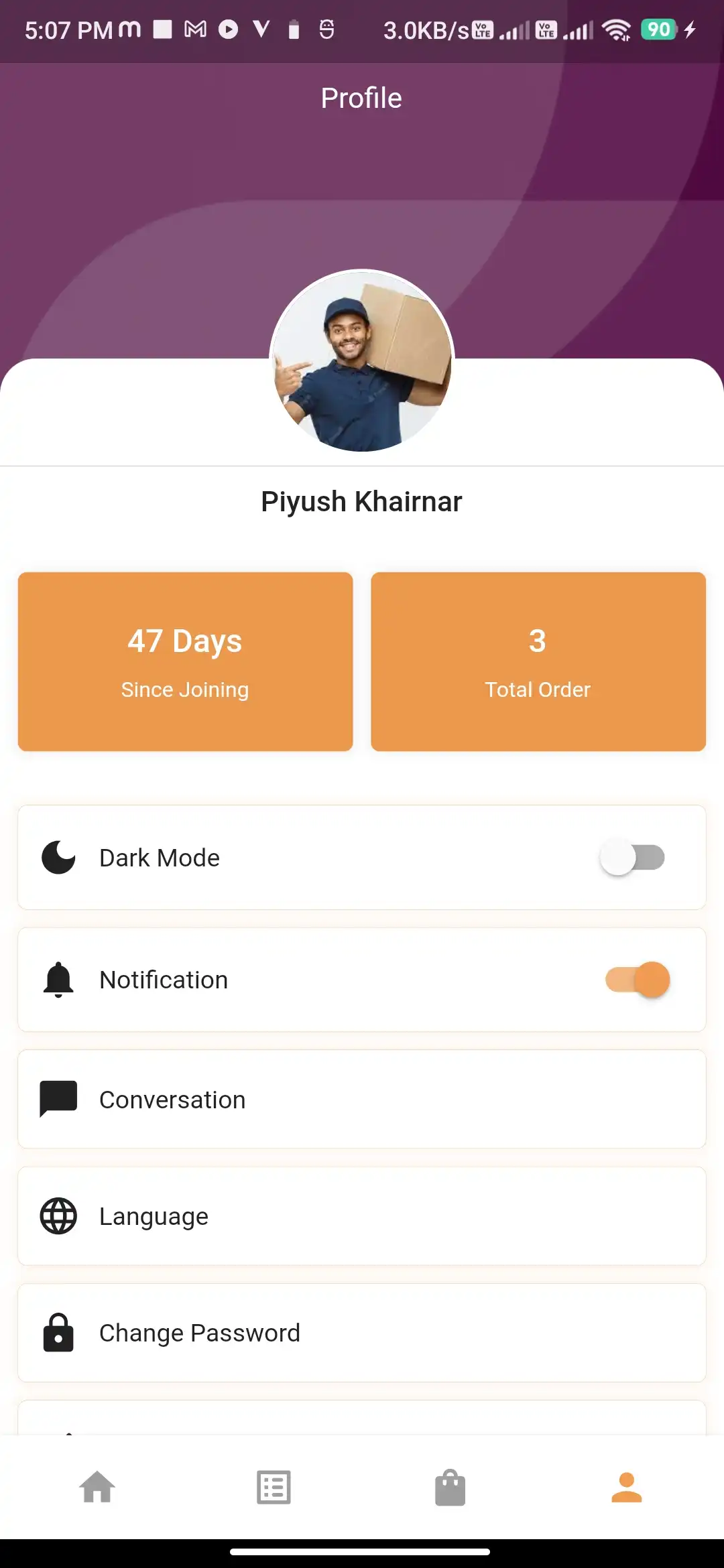Open the Conversation settings row
724x1568 pixels.
pos(362,1099)
